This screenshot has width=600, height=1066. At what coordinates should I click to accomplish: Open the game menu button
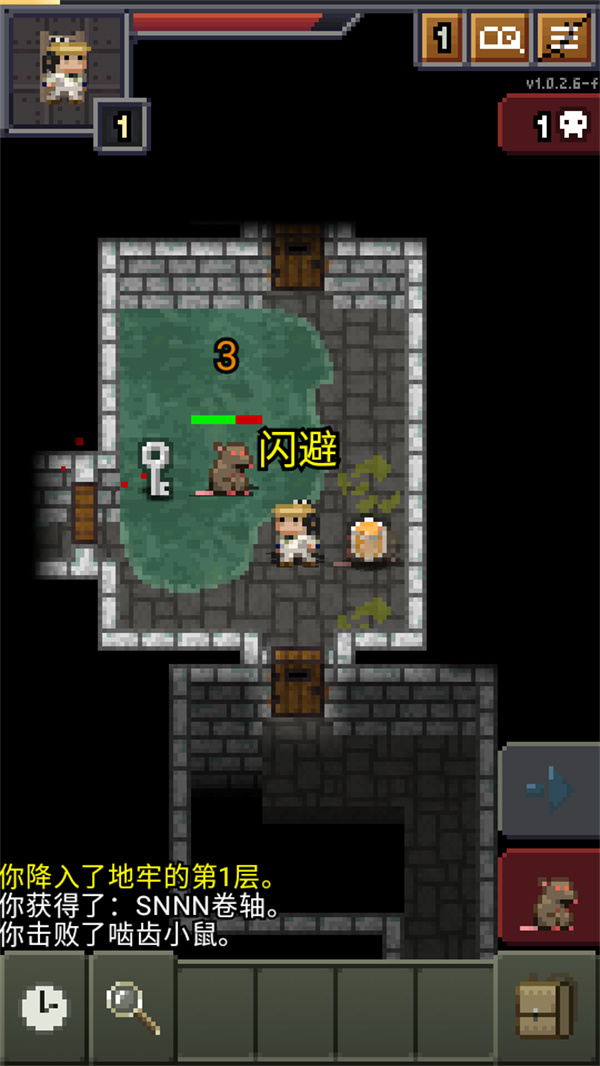(x=564, y=39)
